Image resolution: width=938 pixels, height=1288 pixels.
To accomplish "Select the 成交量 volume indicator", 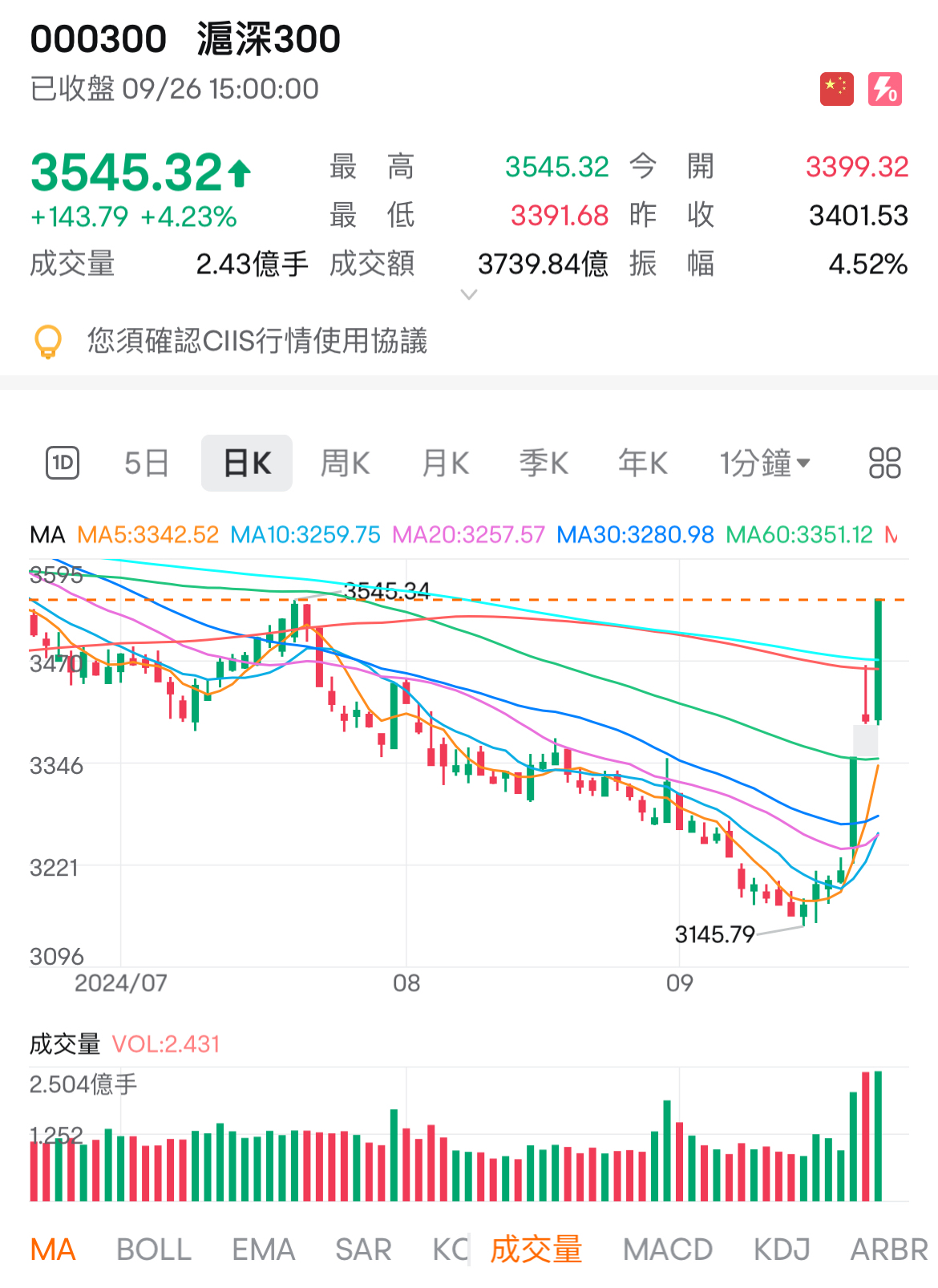I will point(536,1250).
